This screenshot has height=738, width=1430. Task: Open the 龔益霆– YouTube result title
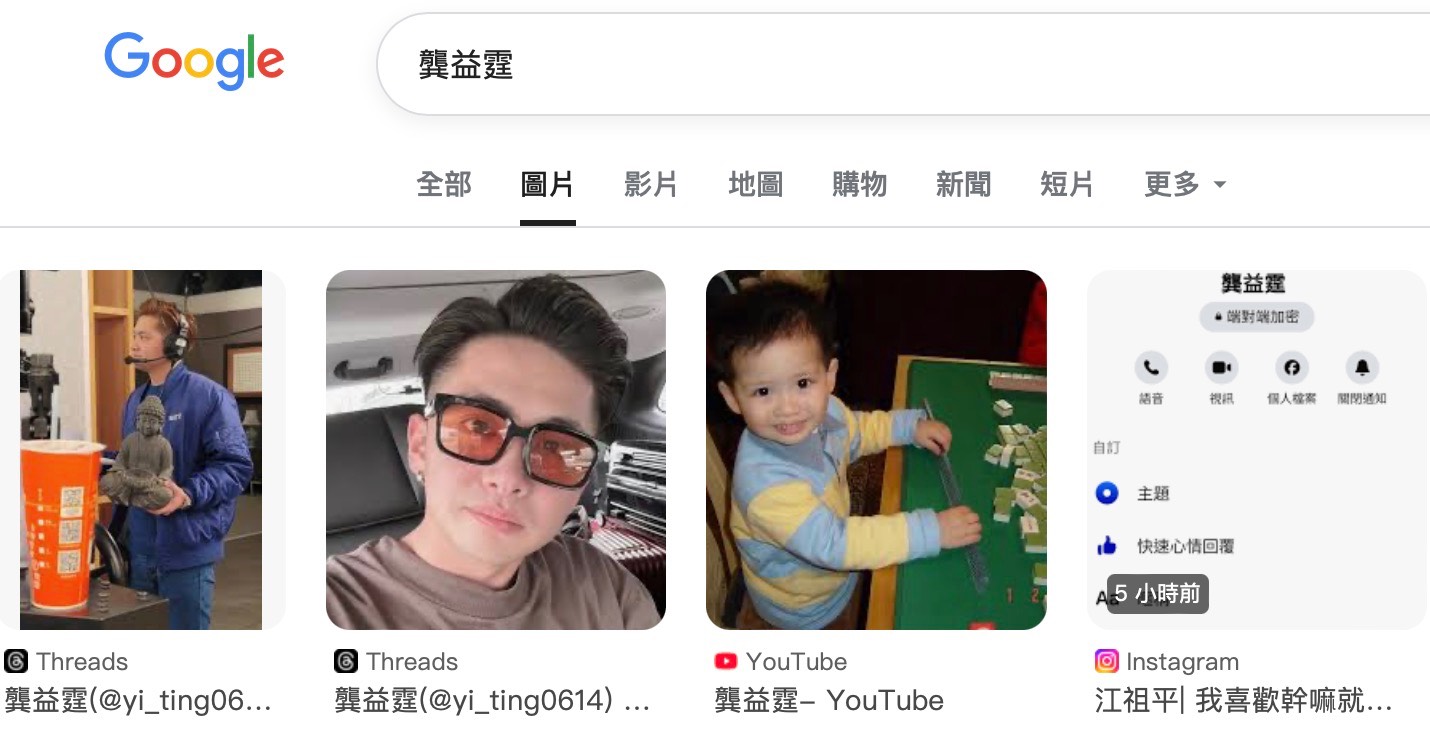pos(829,701)
